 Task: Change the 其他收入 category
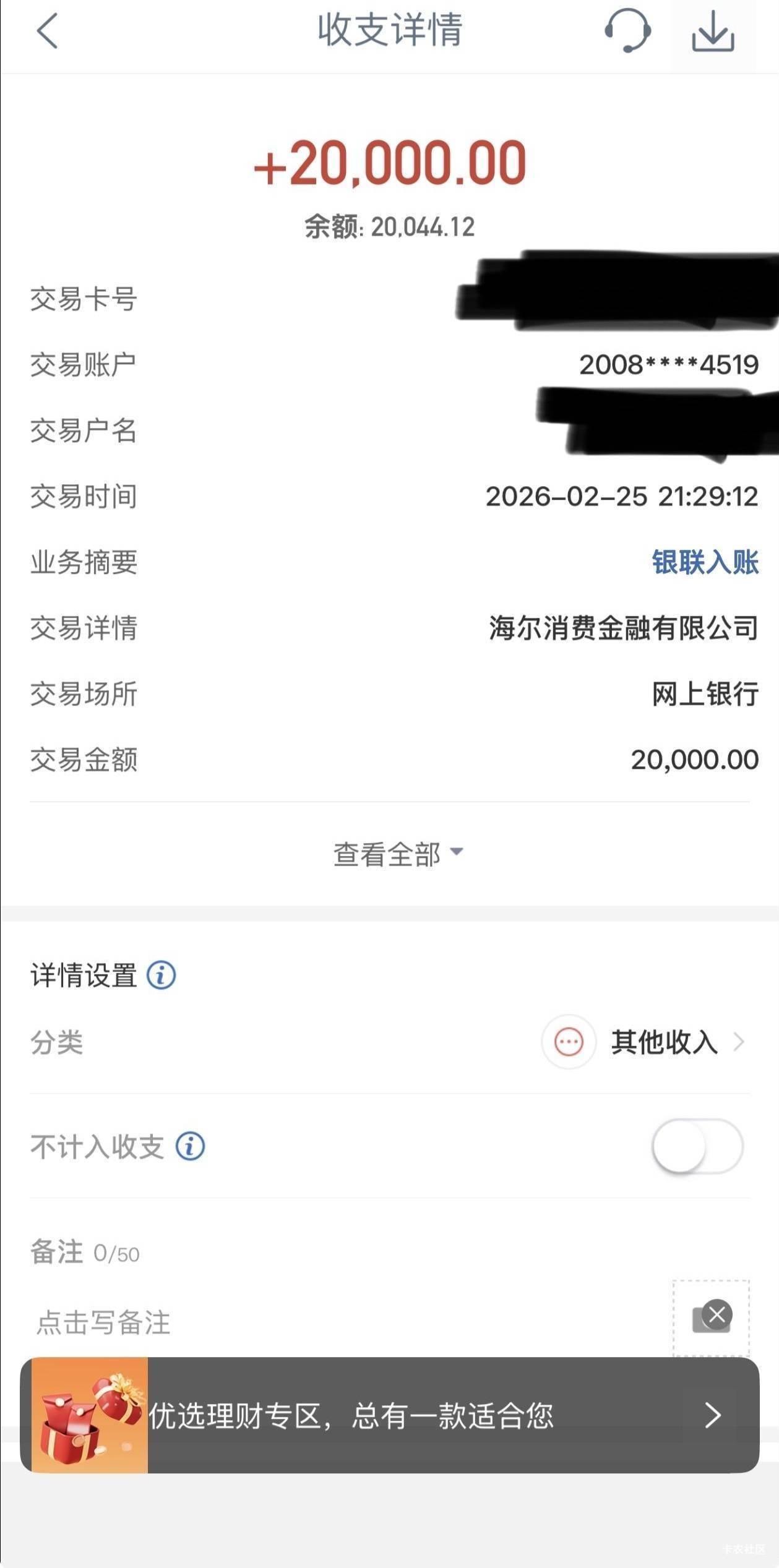click(x=644, y=1042)
